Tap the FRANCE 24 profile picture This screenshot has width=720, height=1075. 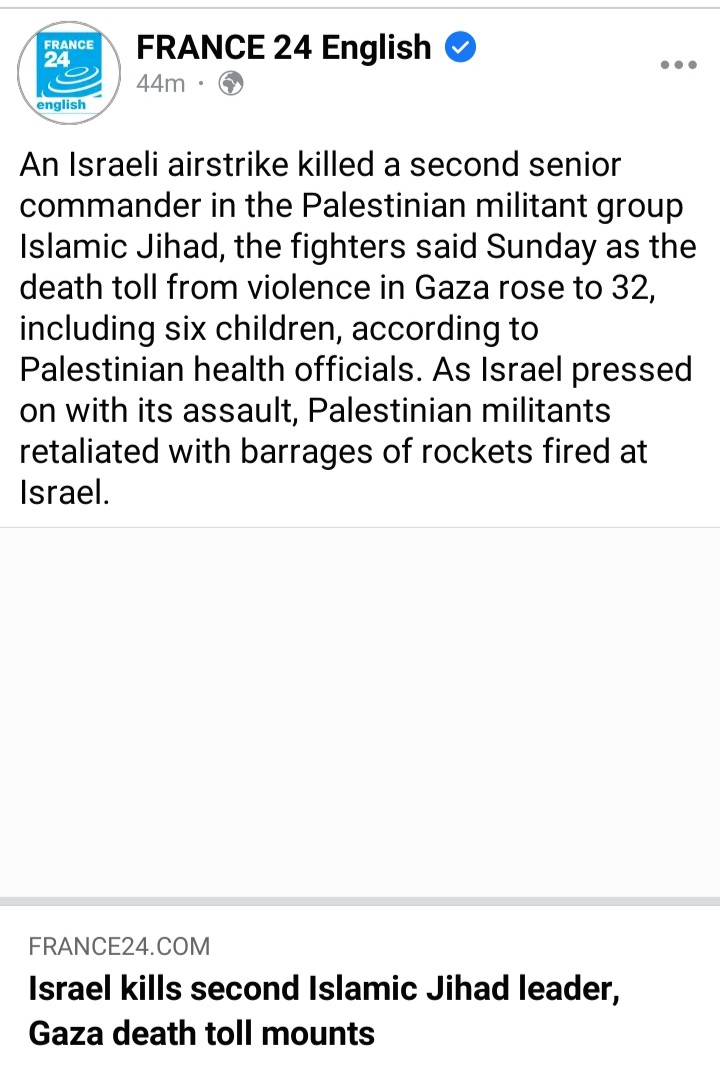click(69, 73)
